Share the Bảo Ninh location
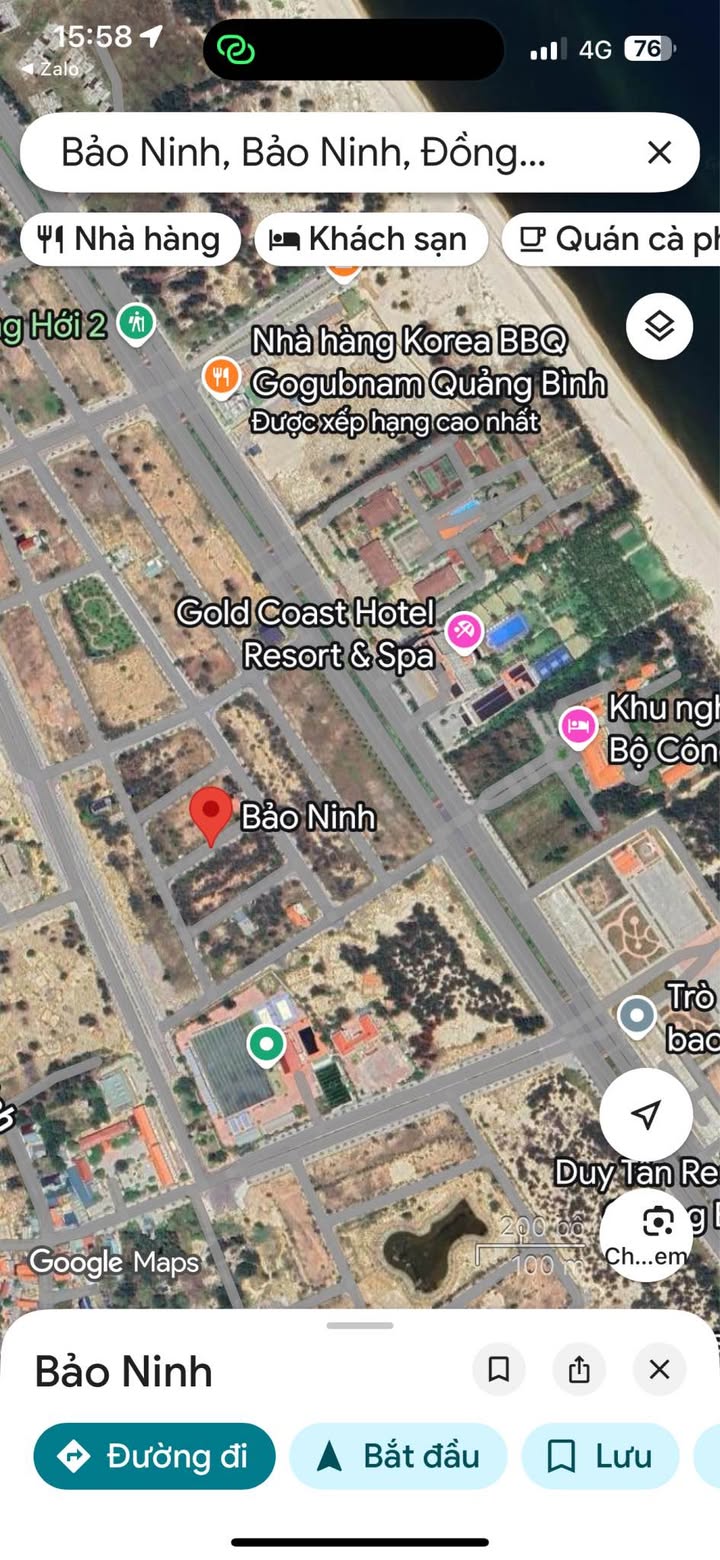This screenshot has height=1560, width=720. pyautogui.click(x=579, y=1370)
